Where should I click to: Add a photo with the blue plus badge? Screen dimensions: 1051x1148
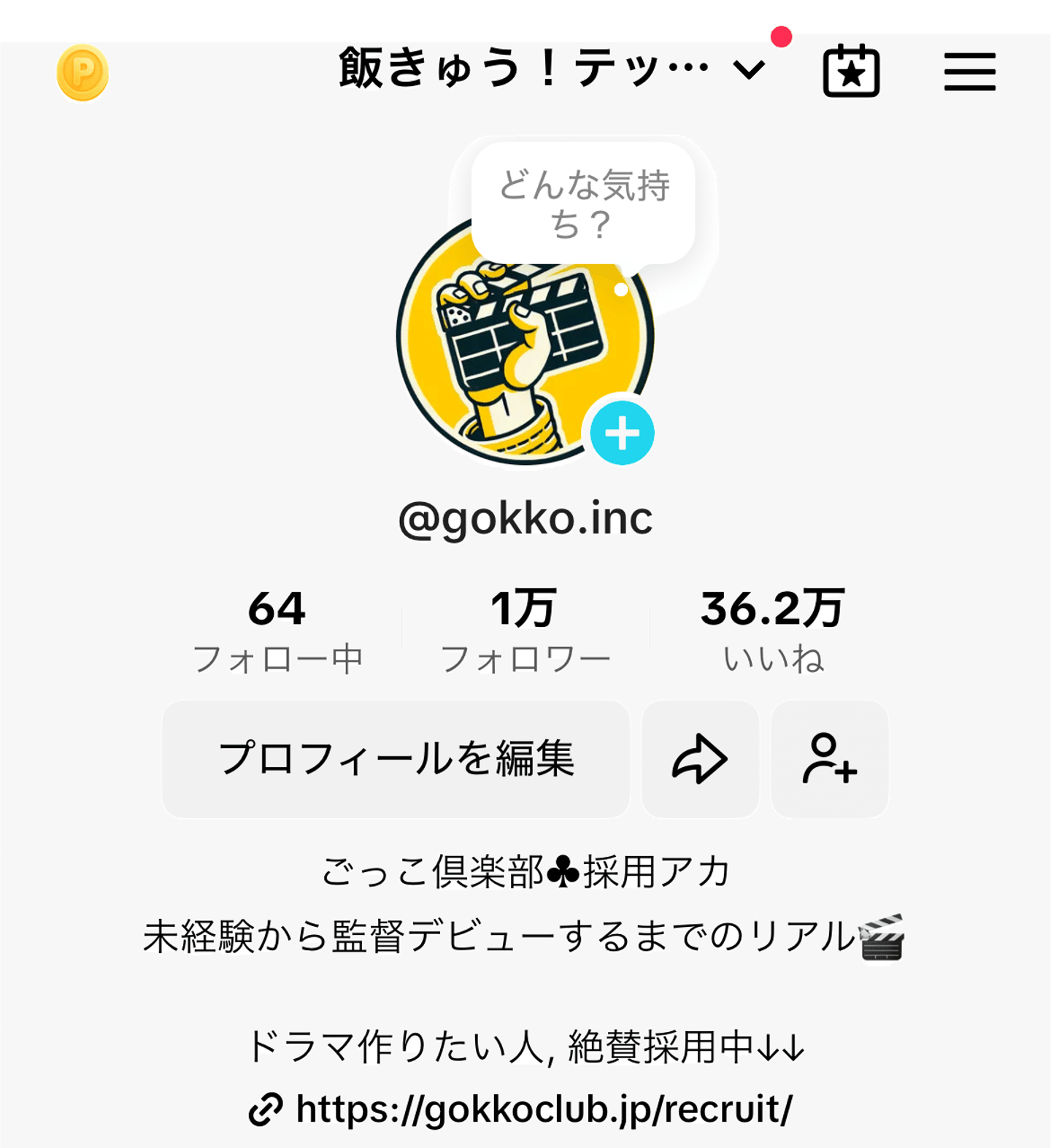622,434
